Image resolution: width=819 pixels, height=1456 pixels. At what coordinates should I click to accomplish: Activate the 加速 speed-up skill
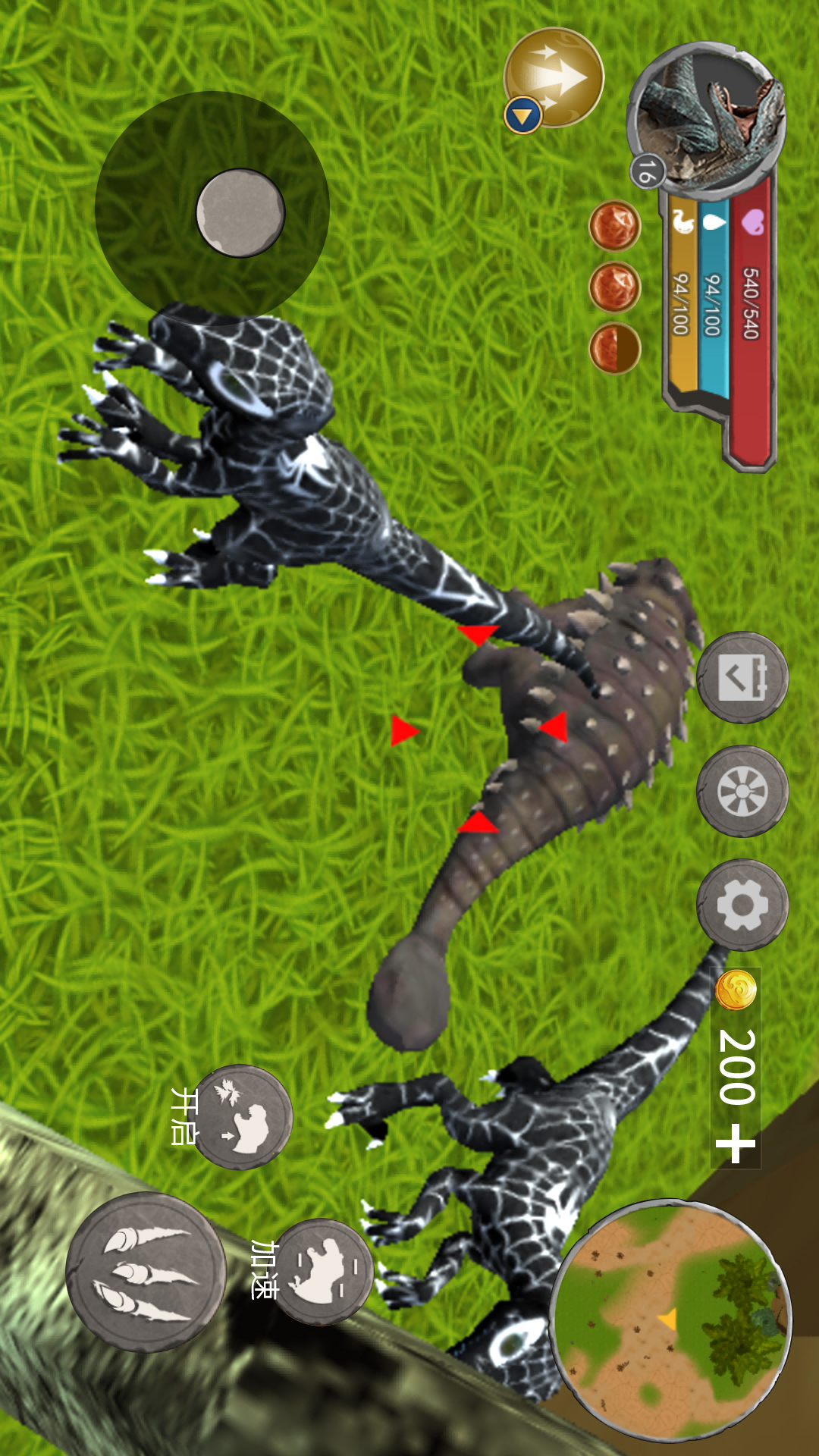coord(321,1272)
